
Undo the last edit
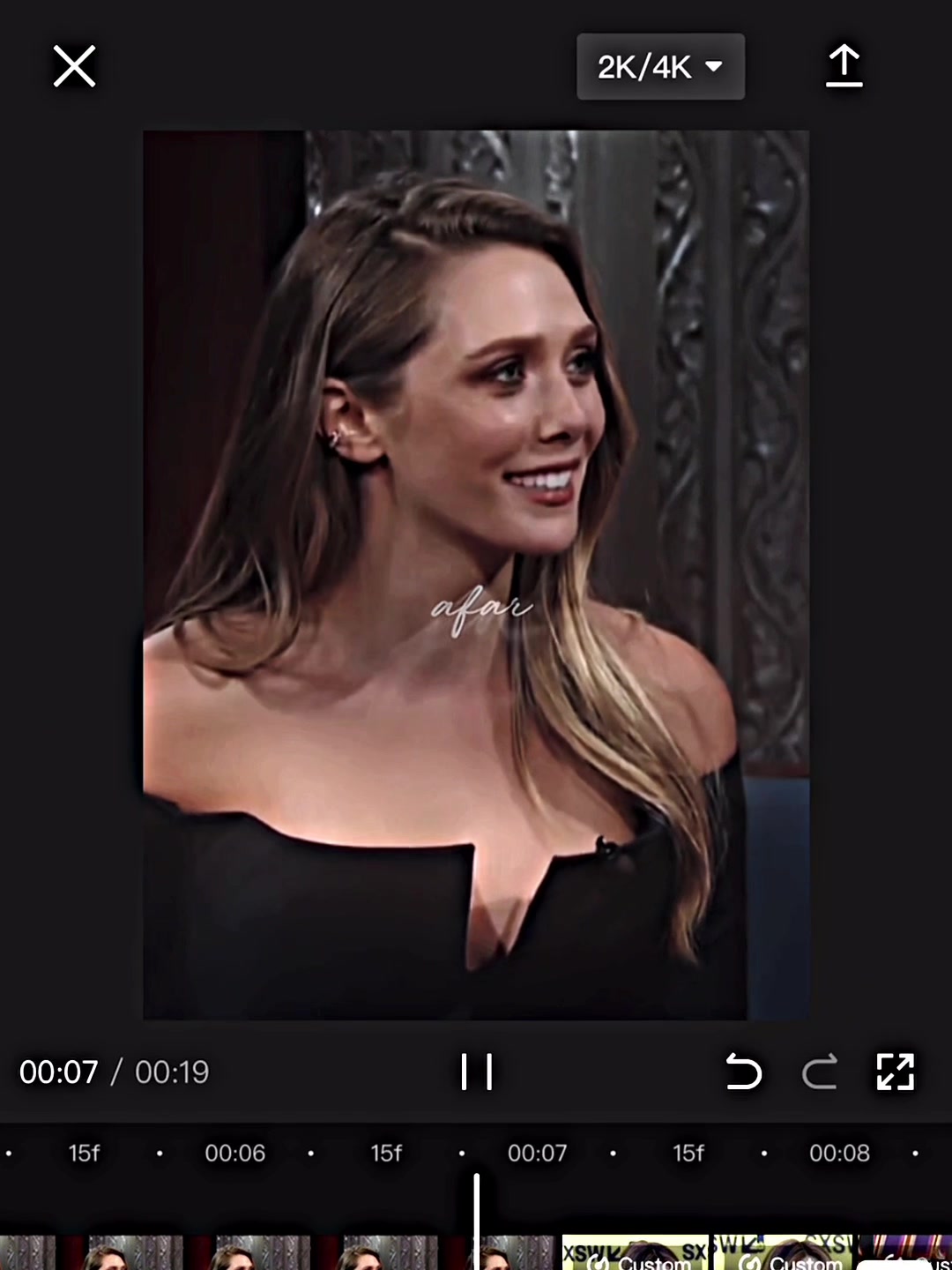coord(743,1072)
